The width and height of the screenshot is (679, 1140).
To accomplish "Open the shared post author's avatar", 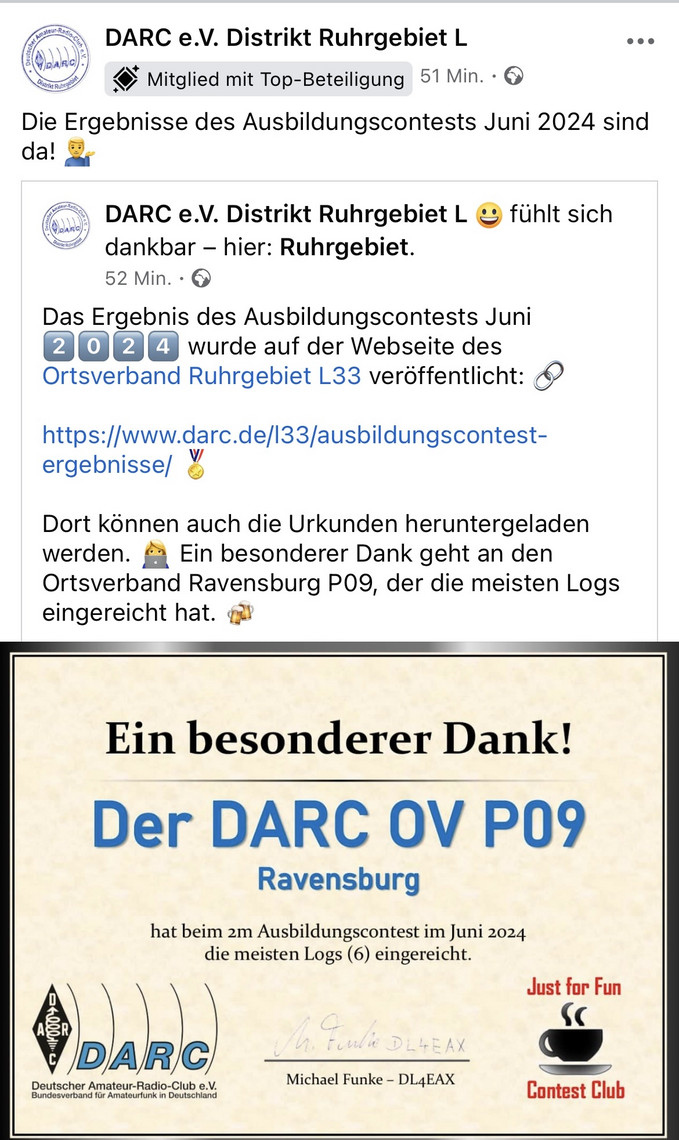I will coord(66,226).
